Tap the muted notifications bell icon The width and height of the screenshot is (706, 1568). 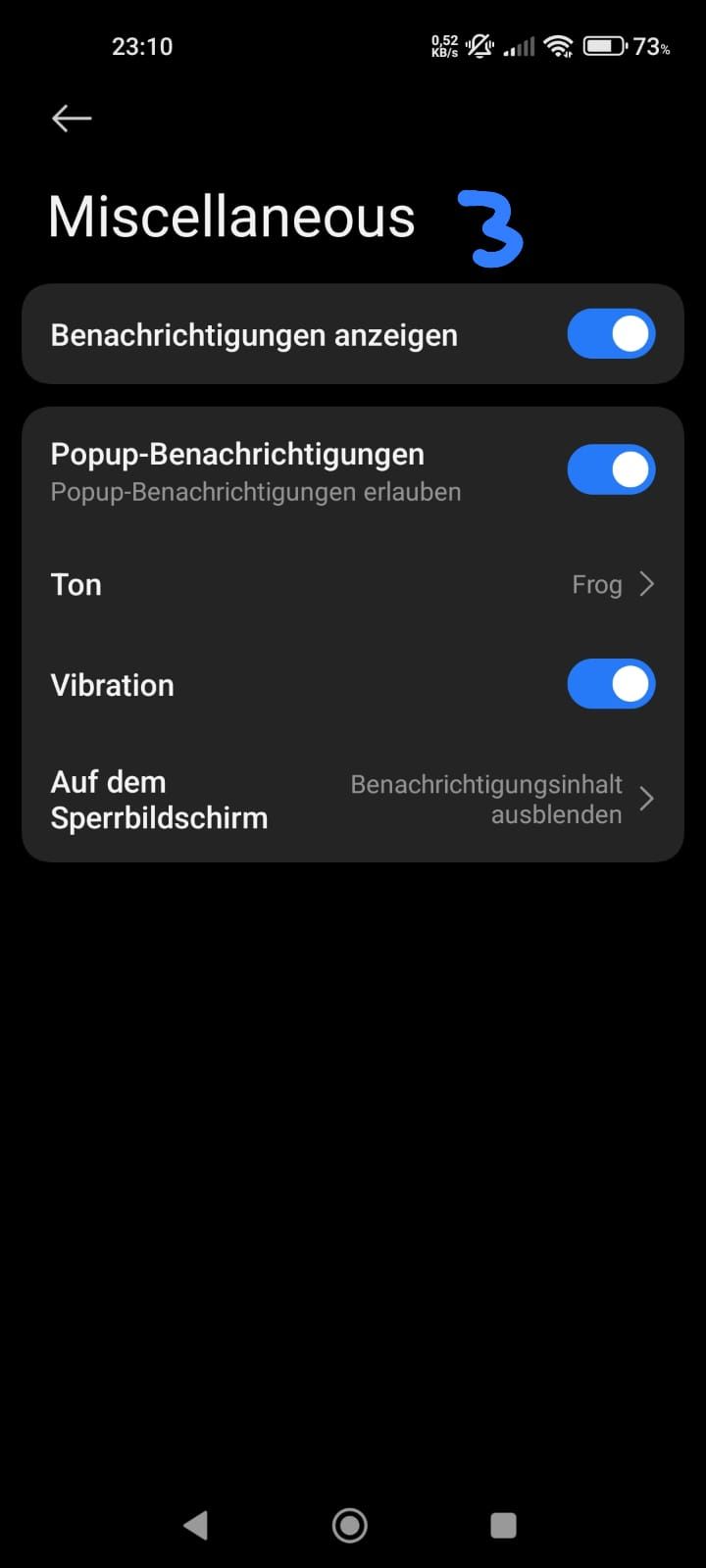click(x=479, y=45)
